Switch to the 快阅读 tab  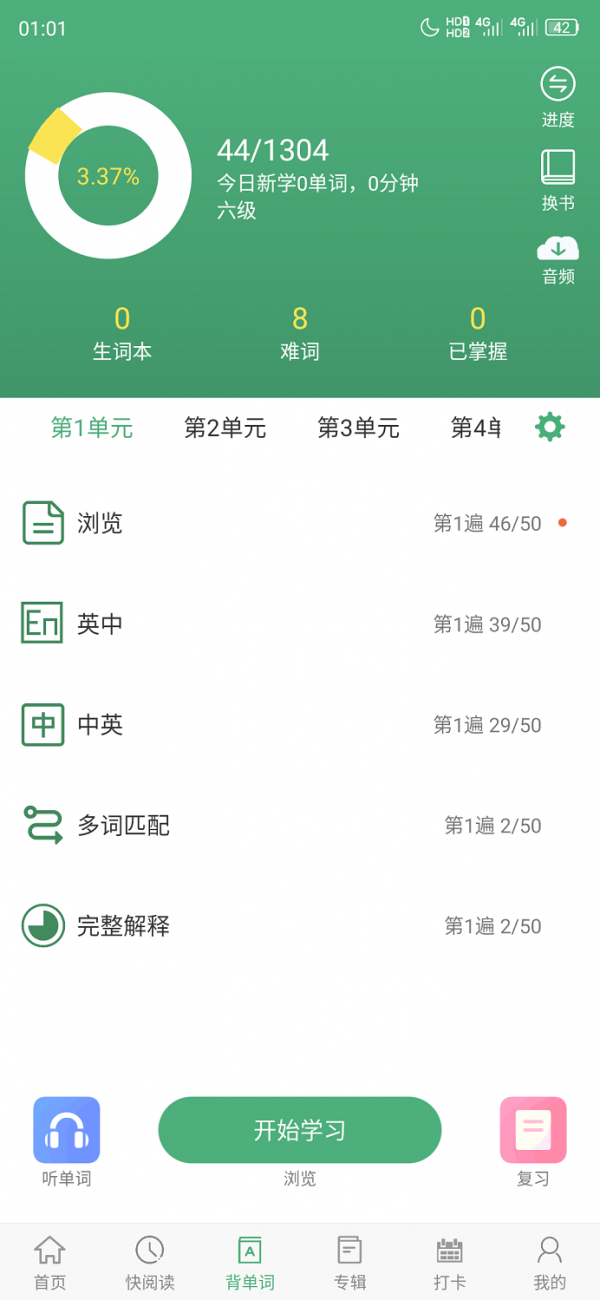click(150, 1262)
